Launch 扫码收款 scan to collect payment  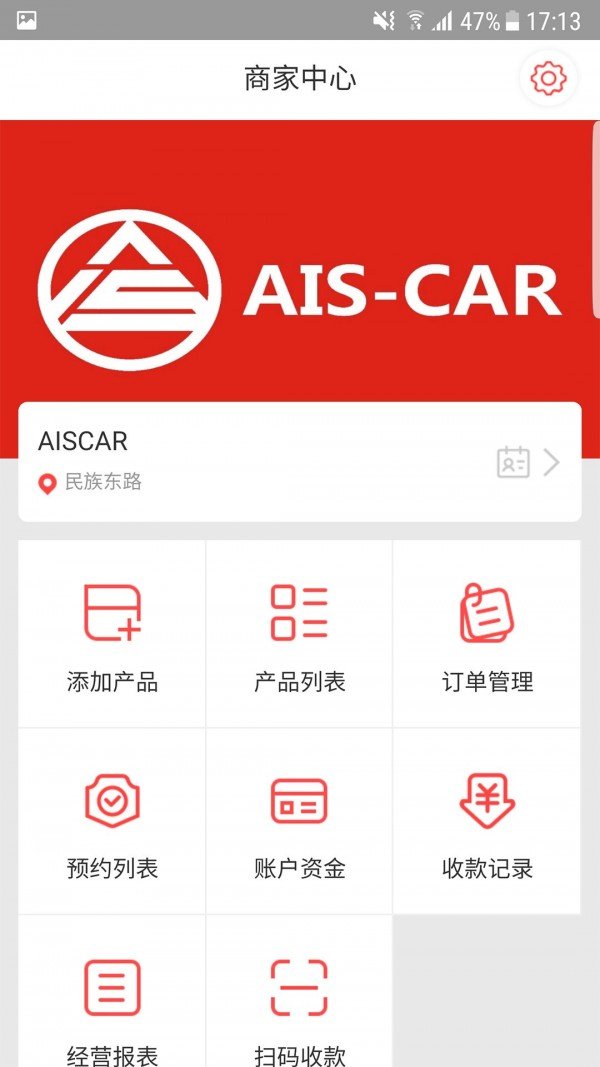coord(299,1000)
